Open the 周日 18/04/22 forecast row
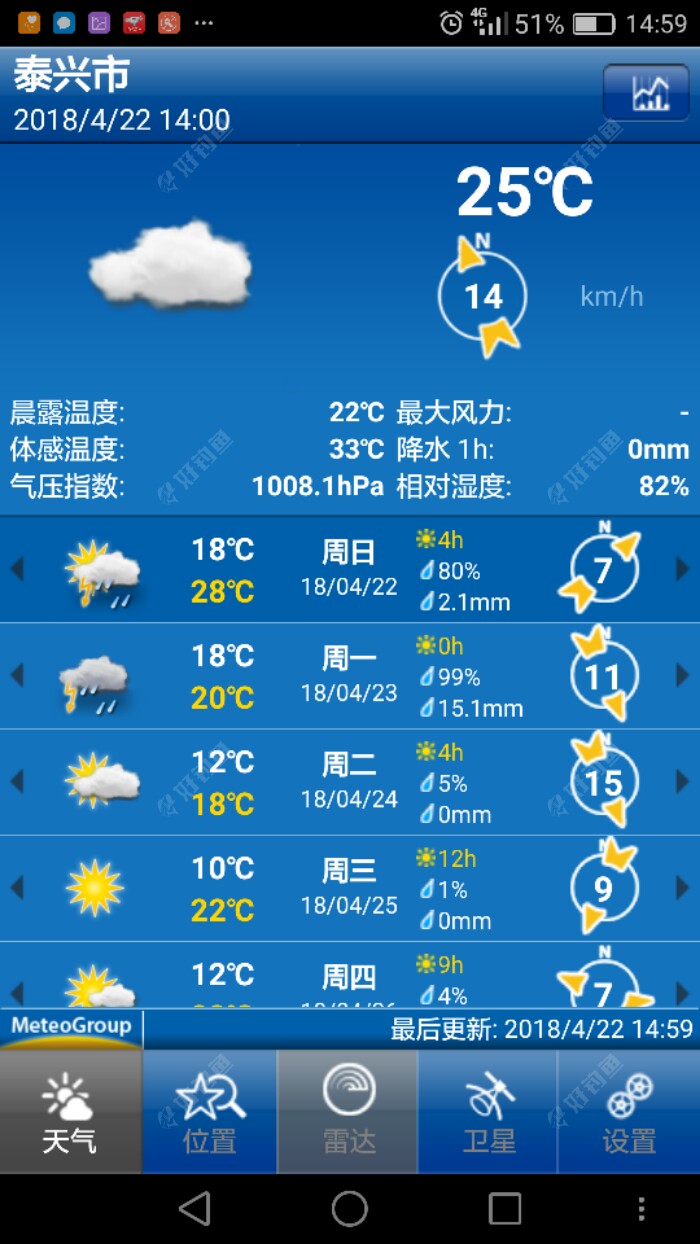Screen dimensions: 700x1244 [x=349, y=569]
